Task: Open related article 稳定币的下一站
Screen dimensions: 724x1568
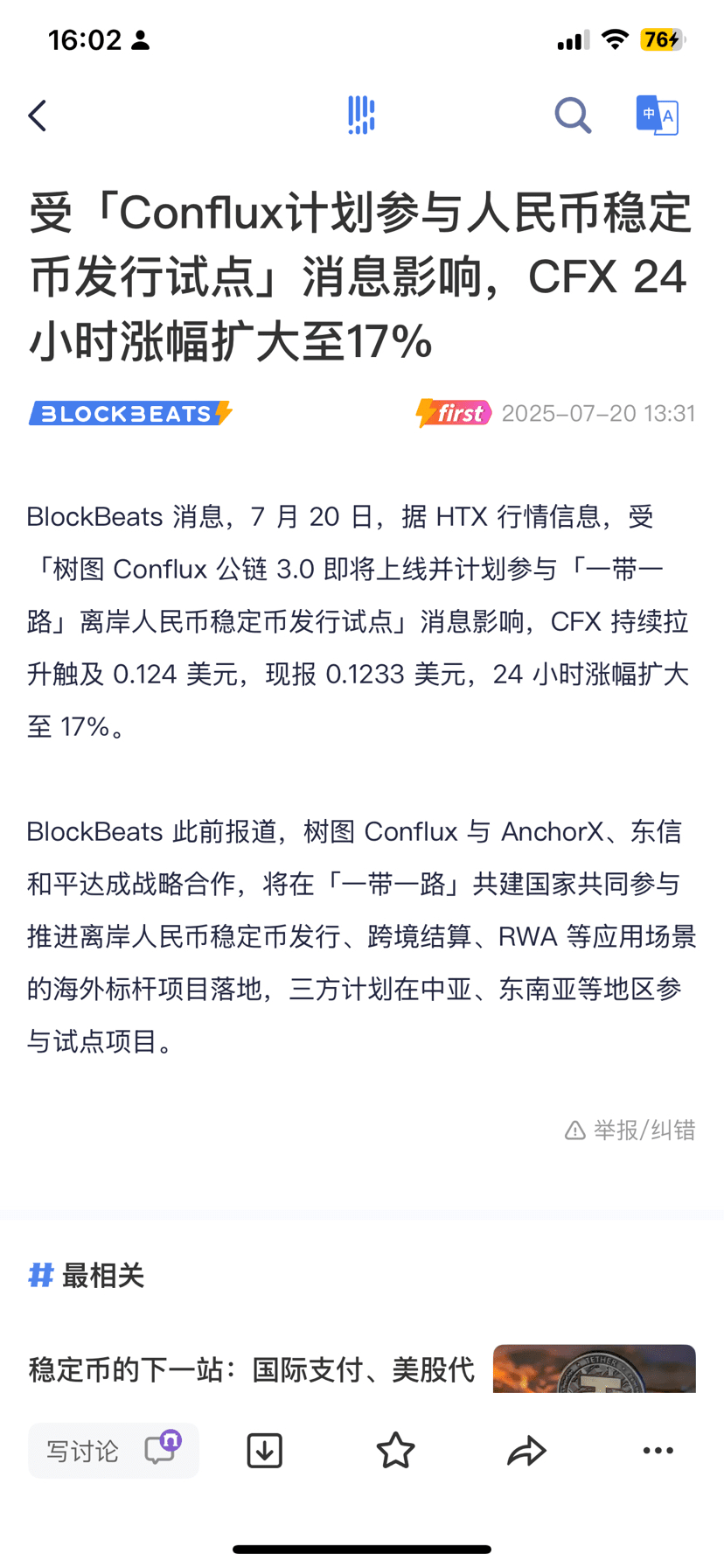Action: tap(252, 1369)
